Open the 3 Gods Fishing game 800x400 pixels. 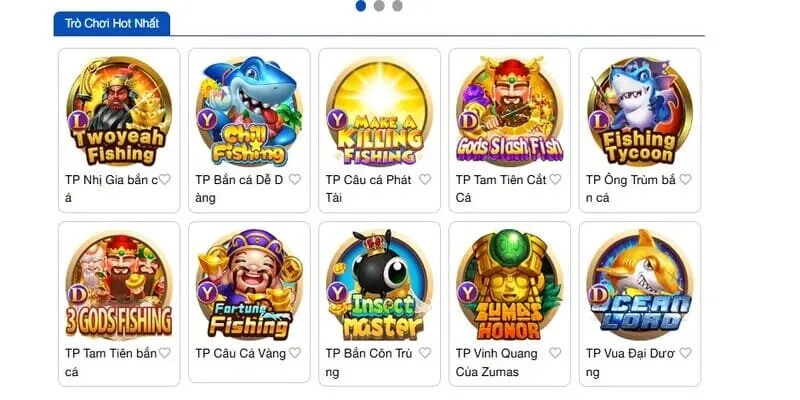pyautogui.click(x=119, y=286)
